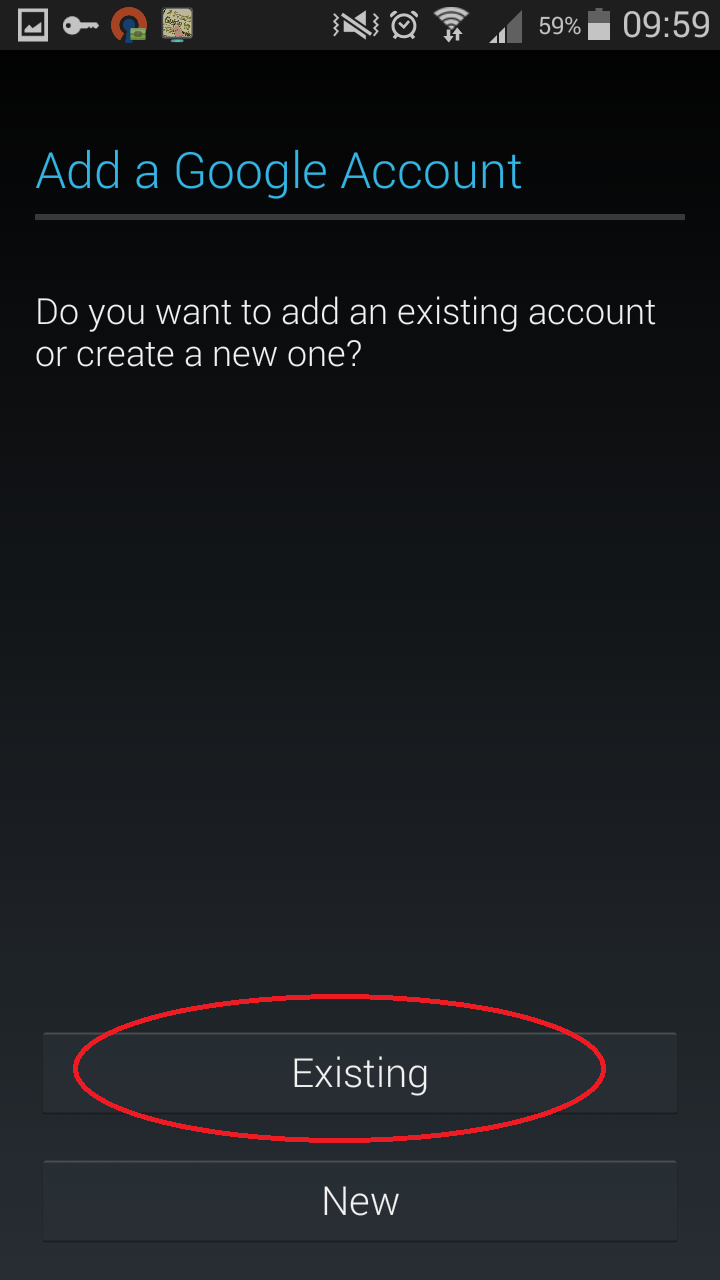720x1280 pixels.
Task: Tap the game app notification thumbnail icon
Action: [178, 24]
